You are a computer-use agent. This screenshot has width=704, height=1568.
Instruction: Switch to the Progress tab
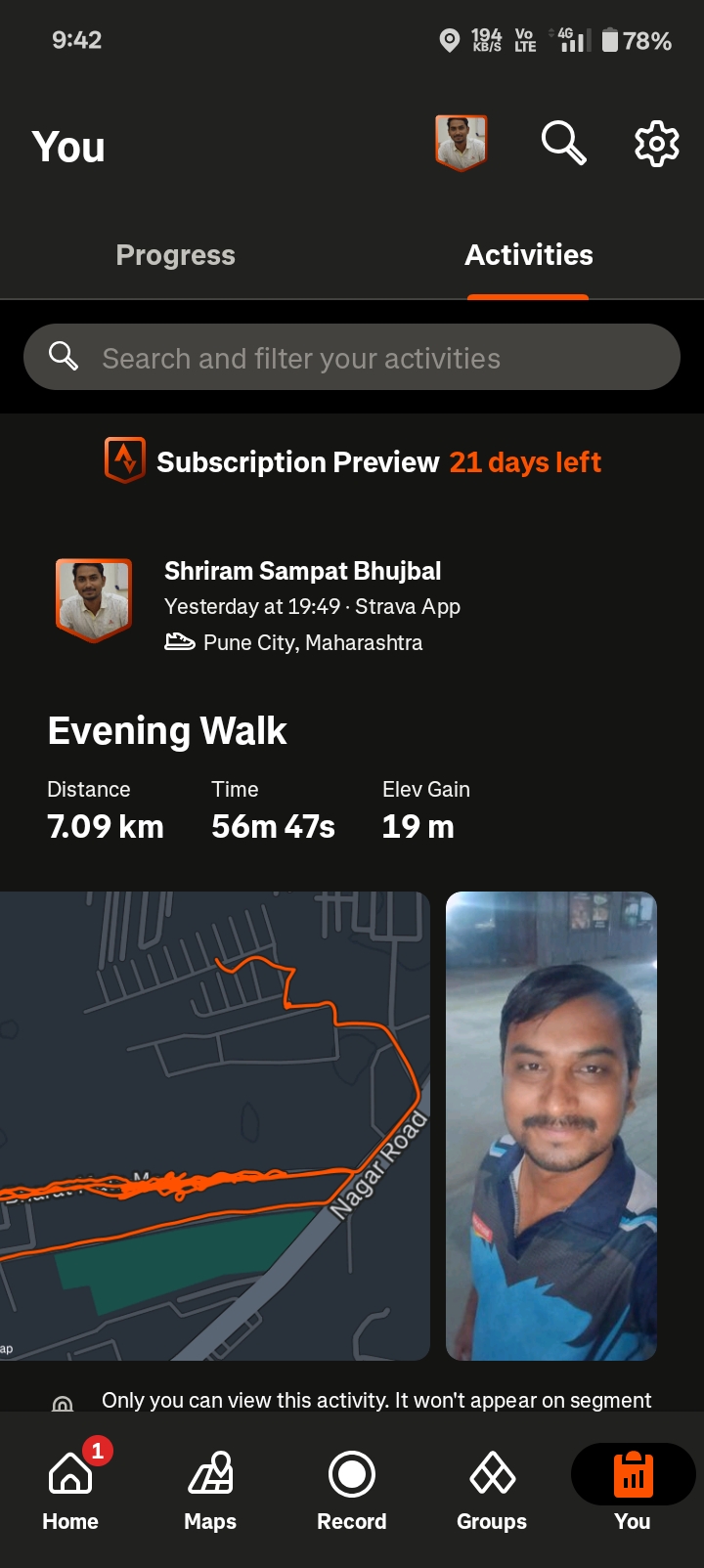click(175, 255)
